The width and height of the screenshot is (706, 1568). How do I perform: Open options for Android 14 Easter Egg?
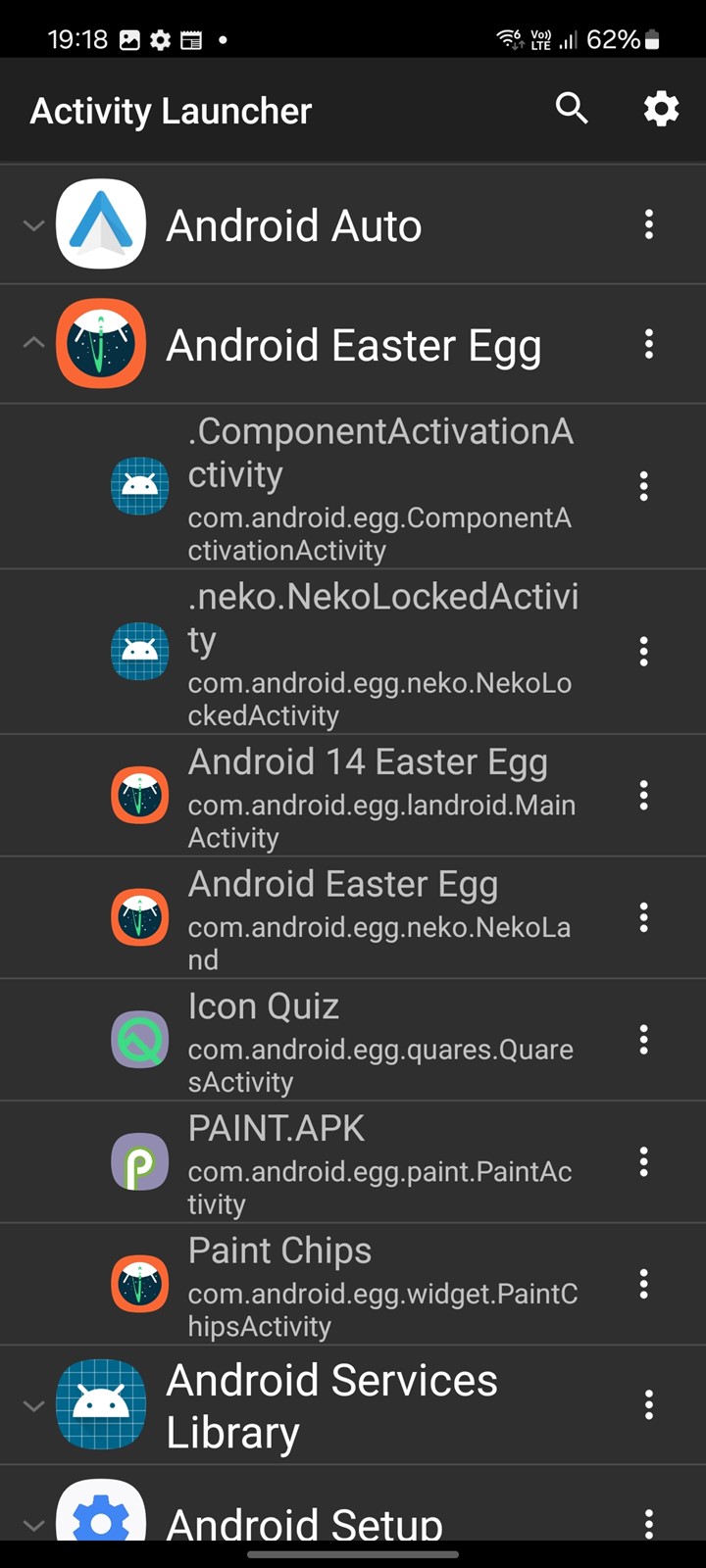[643, 795]
